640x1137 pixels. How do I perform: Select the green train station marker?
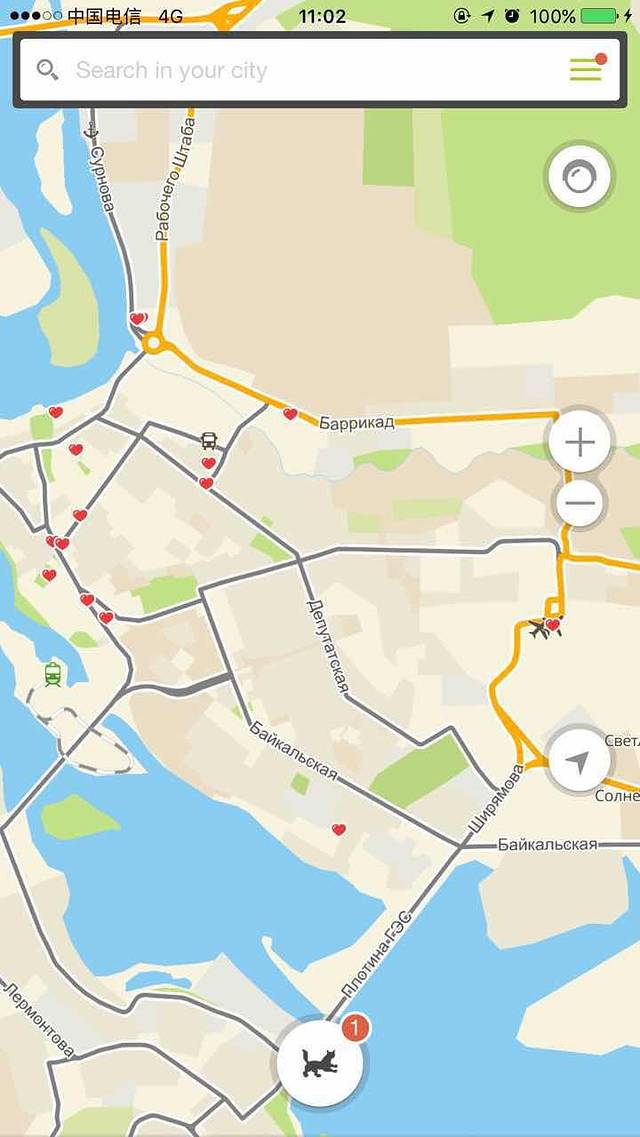(x=53, y=674)
